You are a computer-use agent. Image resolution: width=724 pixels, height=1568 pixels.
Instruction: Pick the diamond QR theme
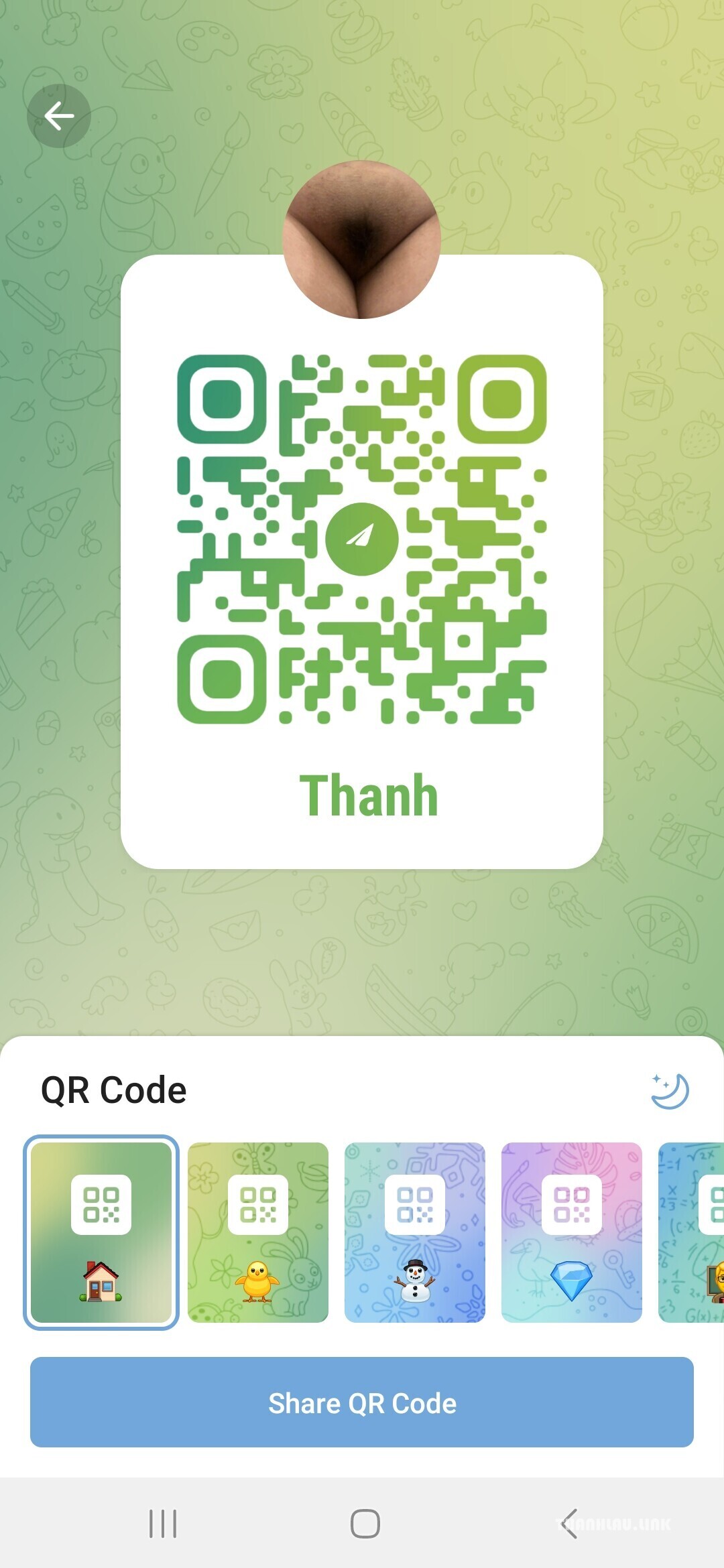click(572, 1232)
